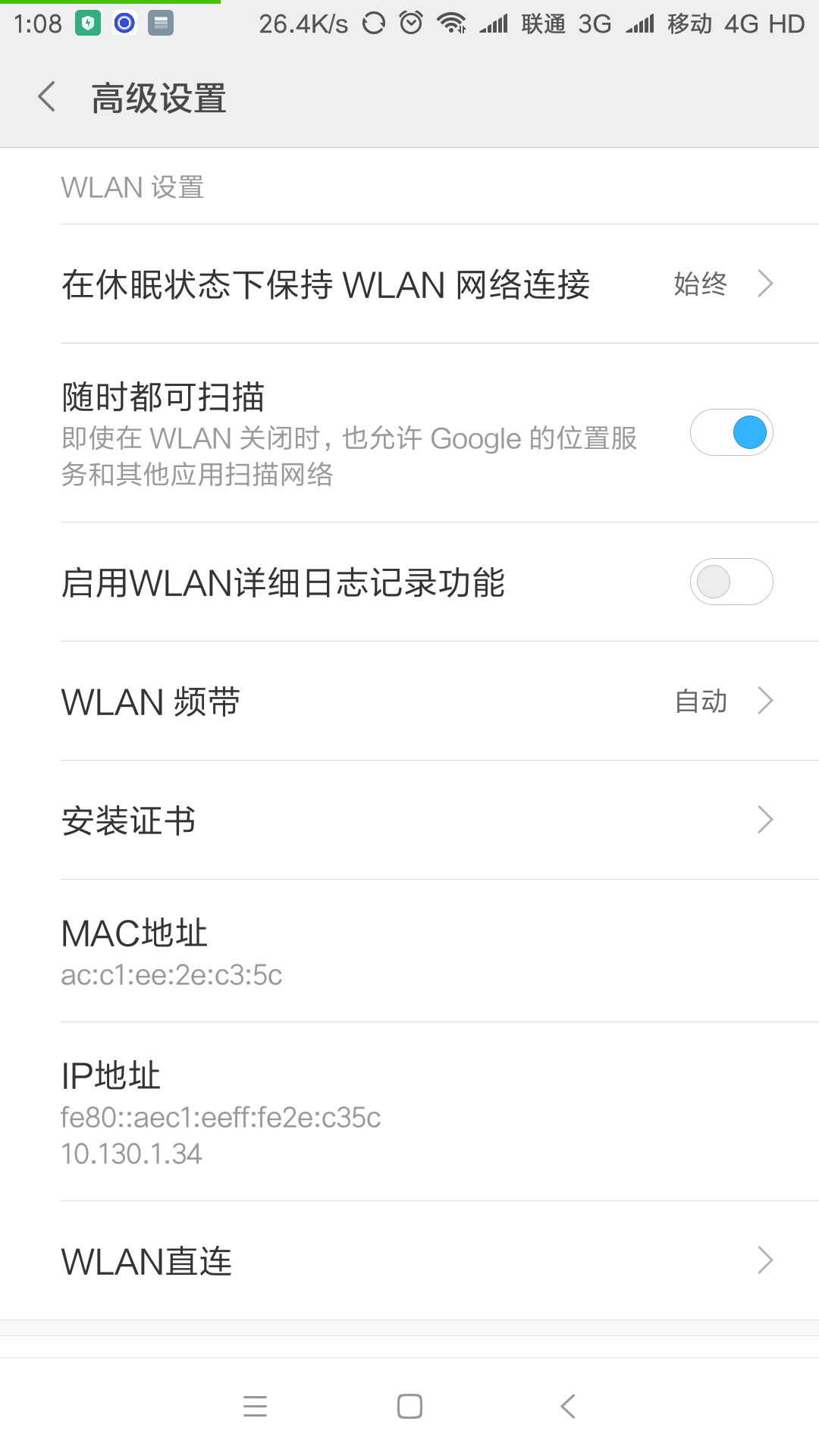Tap the MAC地址 entry

[409, 950]
